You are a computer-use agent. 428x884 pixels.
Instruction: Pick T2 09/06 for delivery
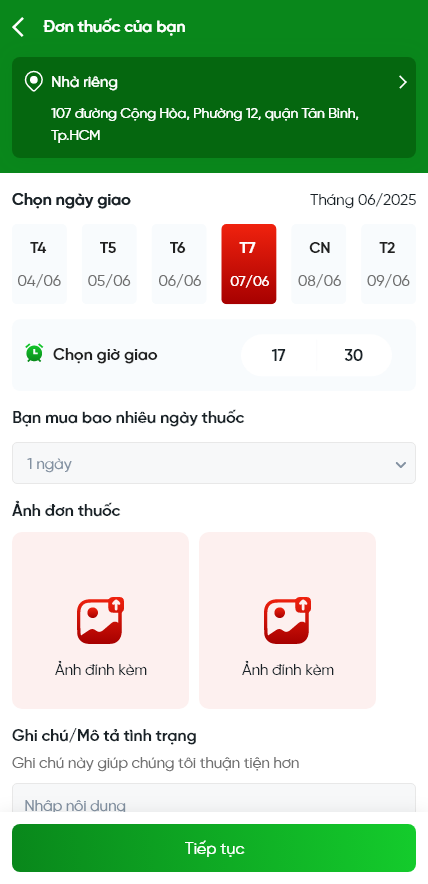click(389, 264)
